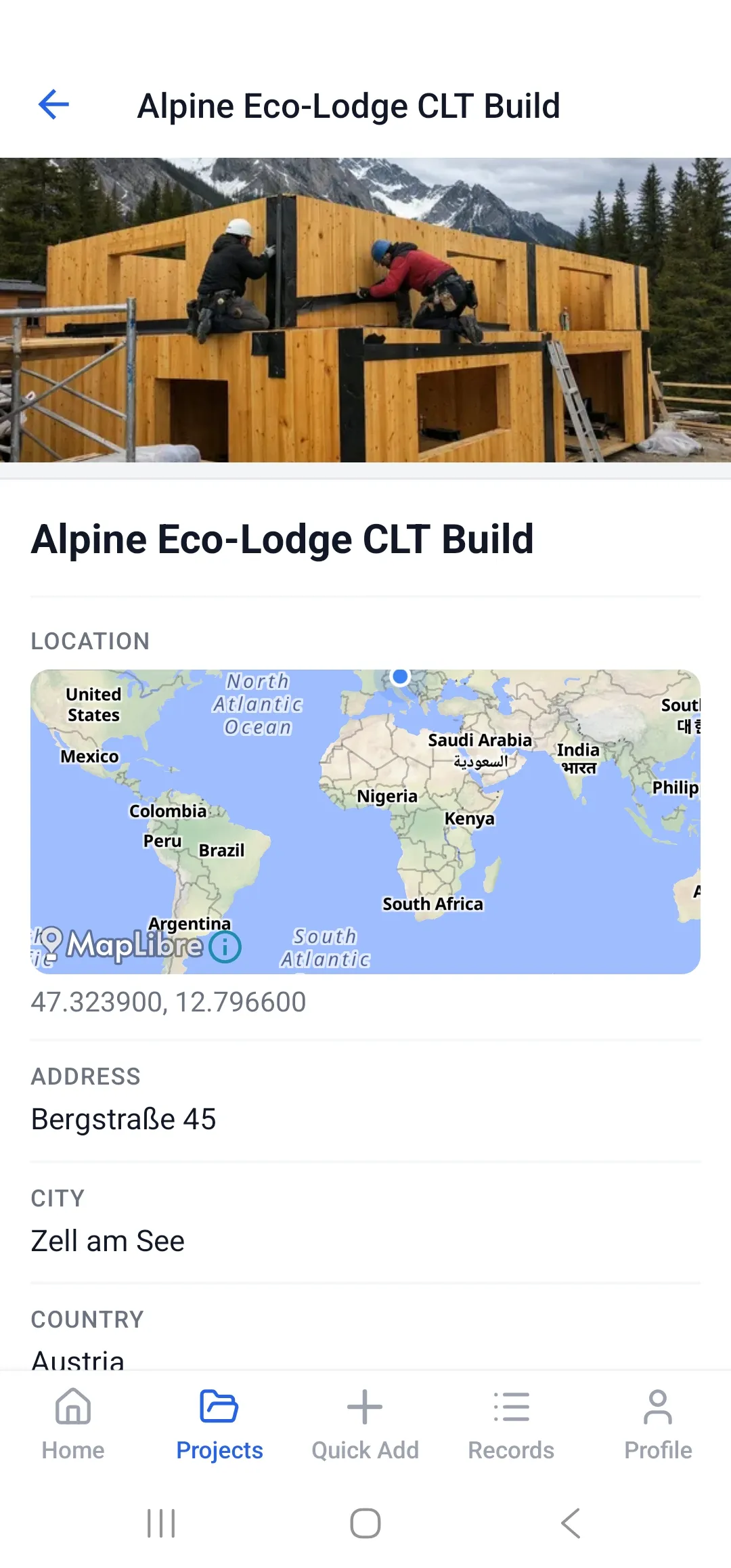Open the Projects tab
The height and width of the screenshot is (1568, 731).
coord(219,1424)
